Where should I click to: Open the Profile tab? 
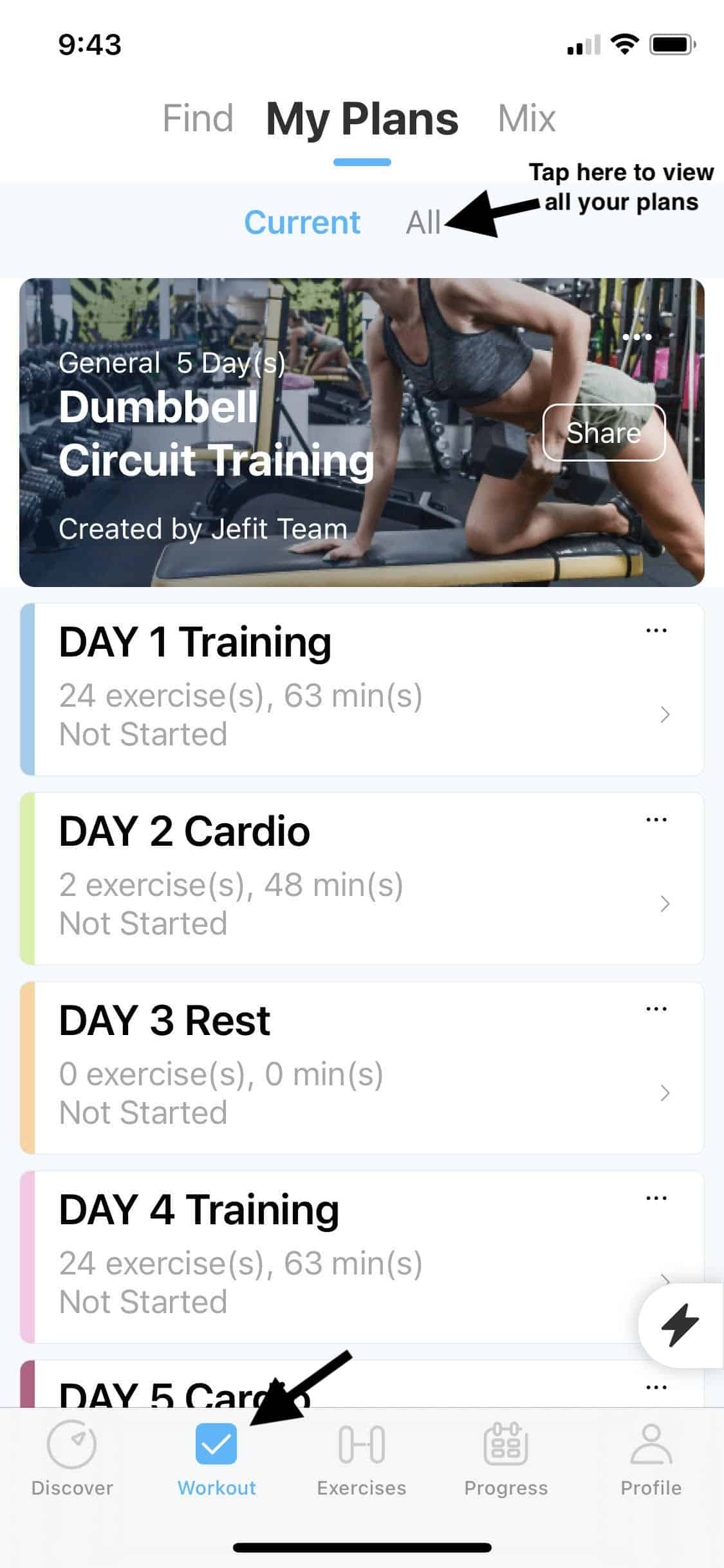(x=651, y=1459)
